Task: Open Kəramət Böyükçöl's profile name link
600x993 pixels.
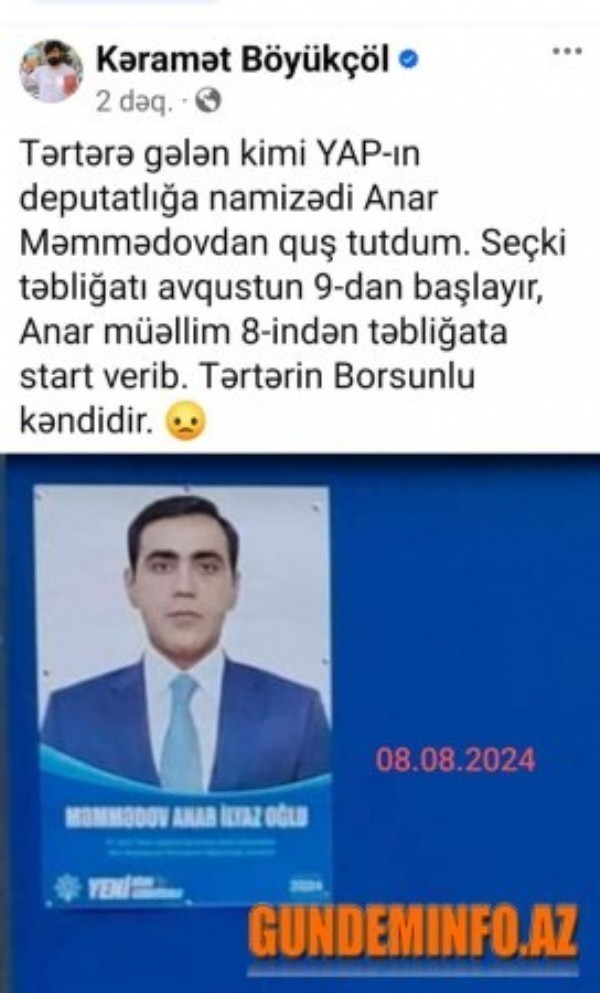Action: tap(243, 60)
